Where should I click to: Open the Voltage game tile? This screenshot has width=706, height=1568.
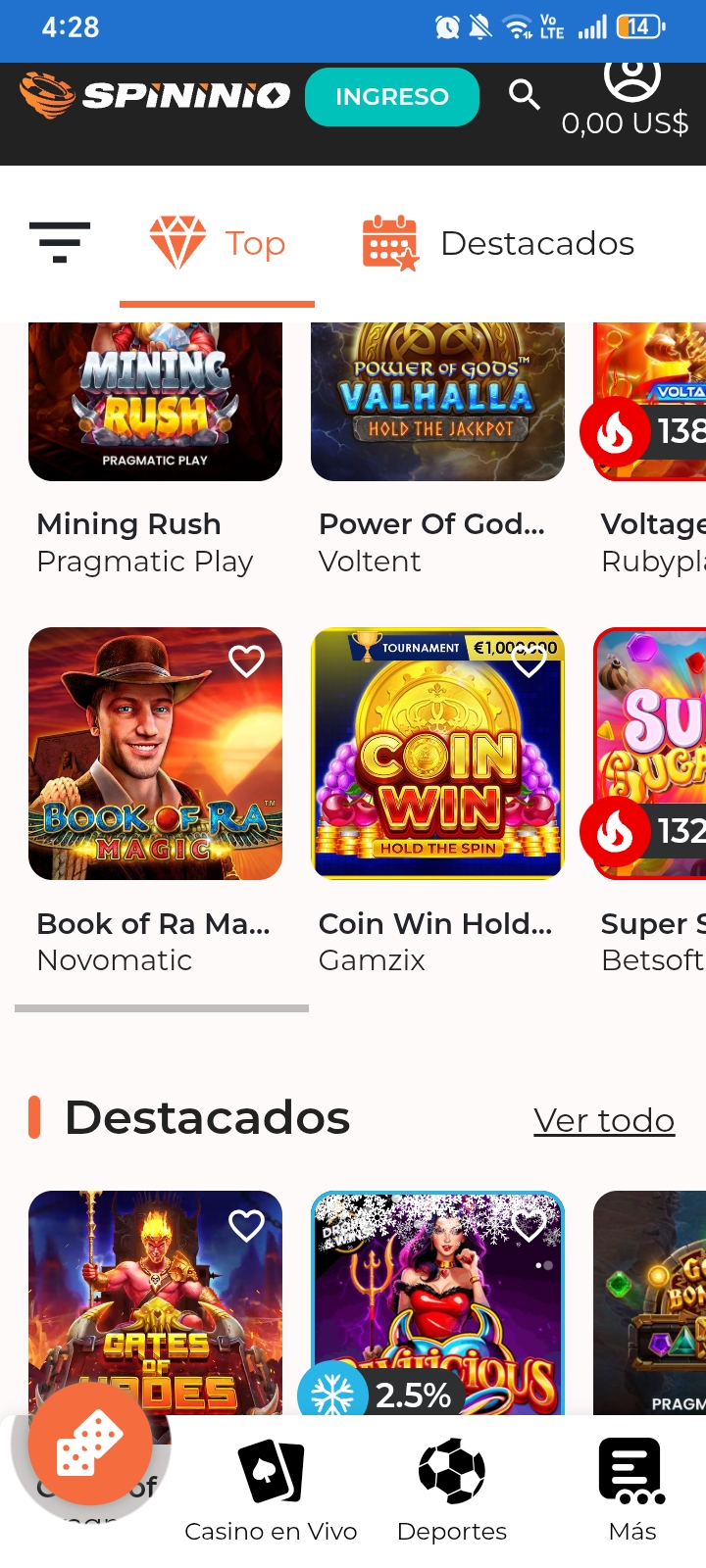click(x=650, y=404)
